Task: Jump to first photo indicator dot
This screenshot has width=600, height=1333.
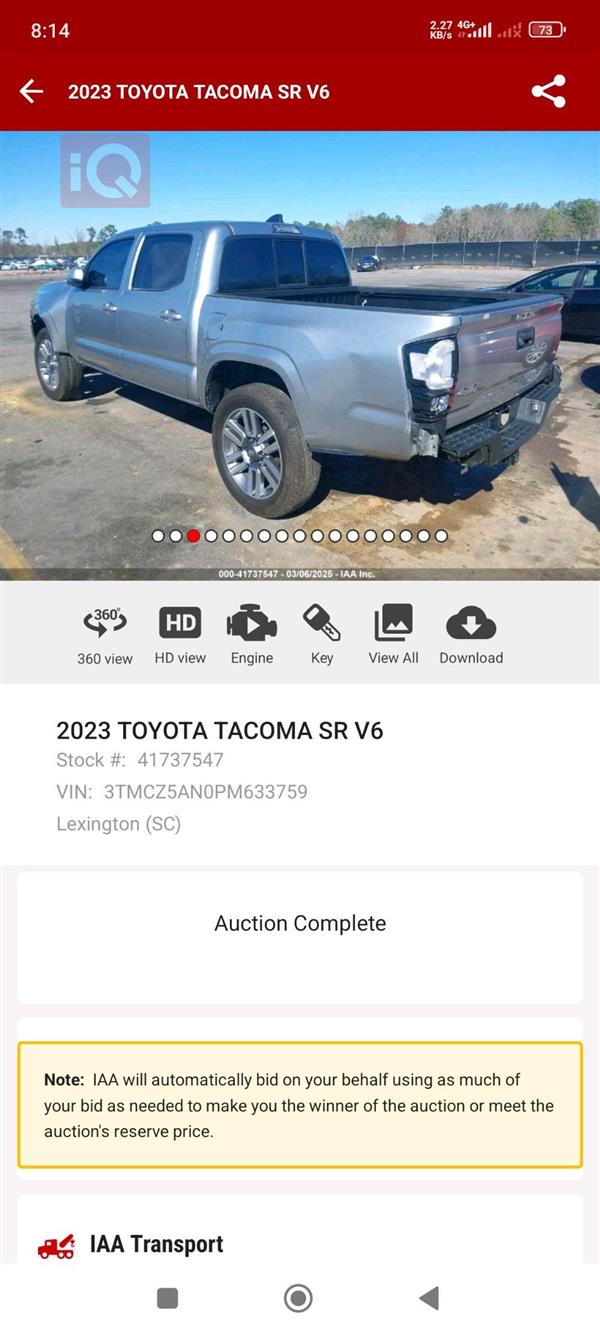Action: [x=158, y=536]
